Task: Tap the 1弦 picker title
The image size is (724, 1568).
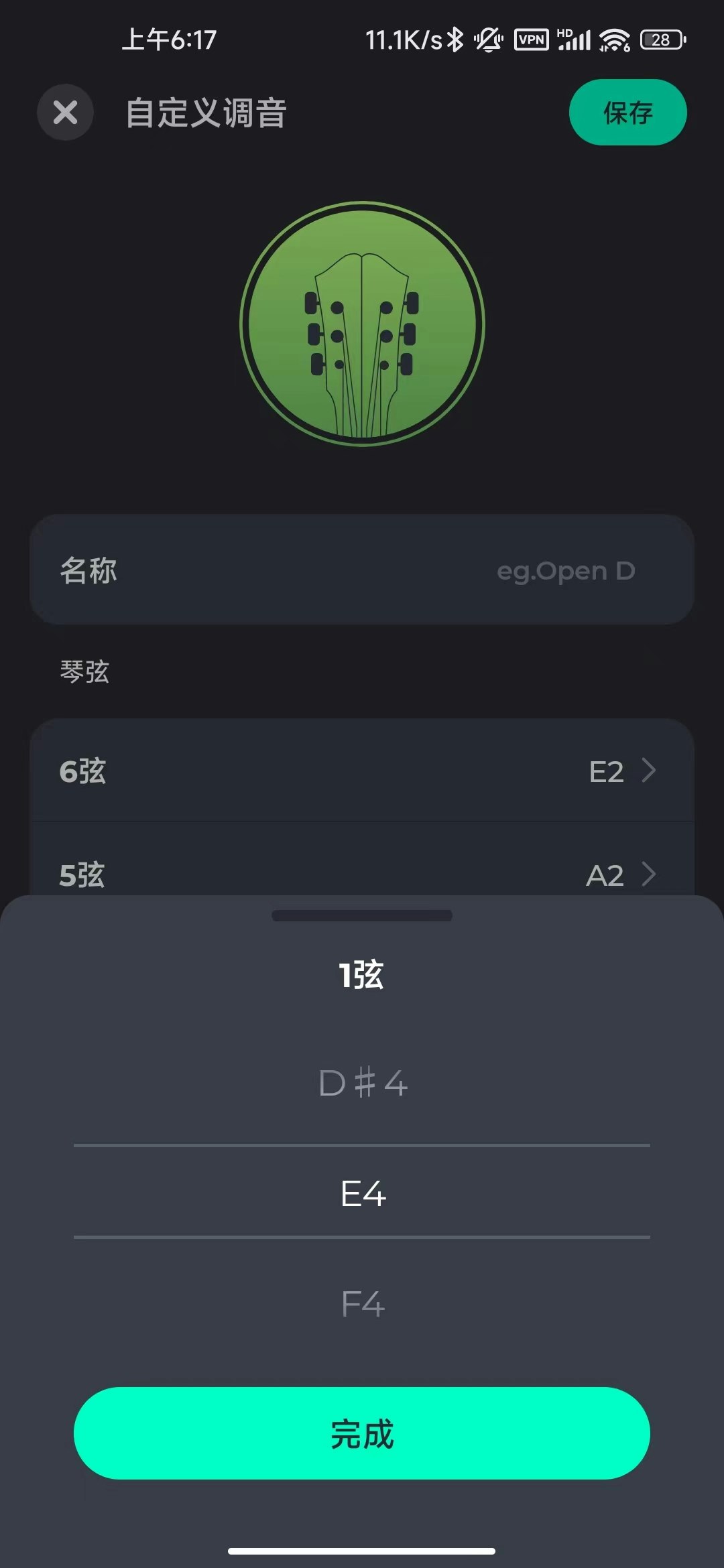Action: [x=361, y=975]
